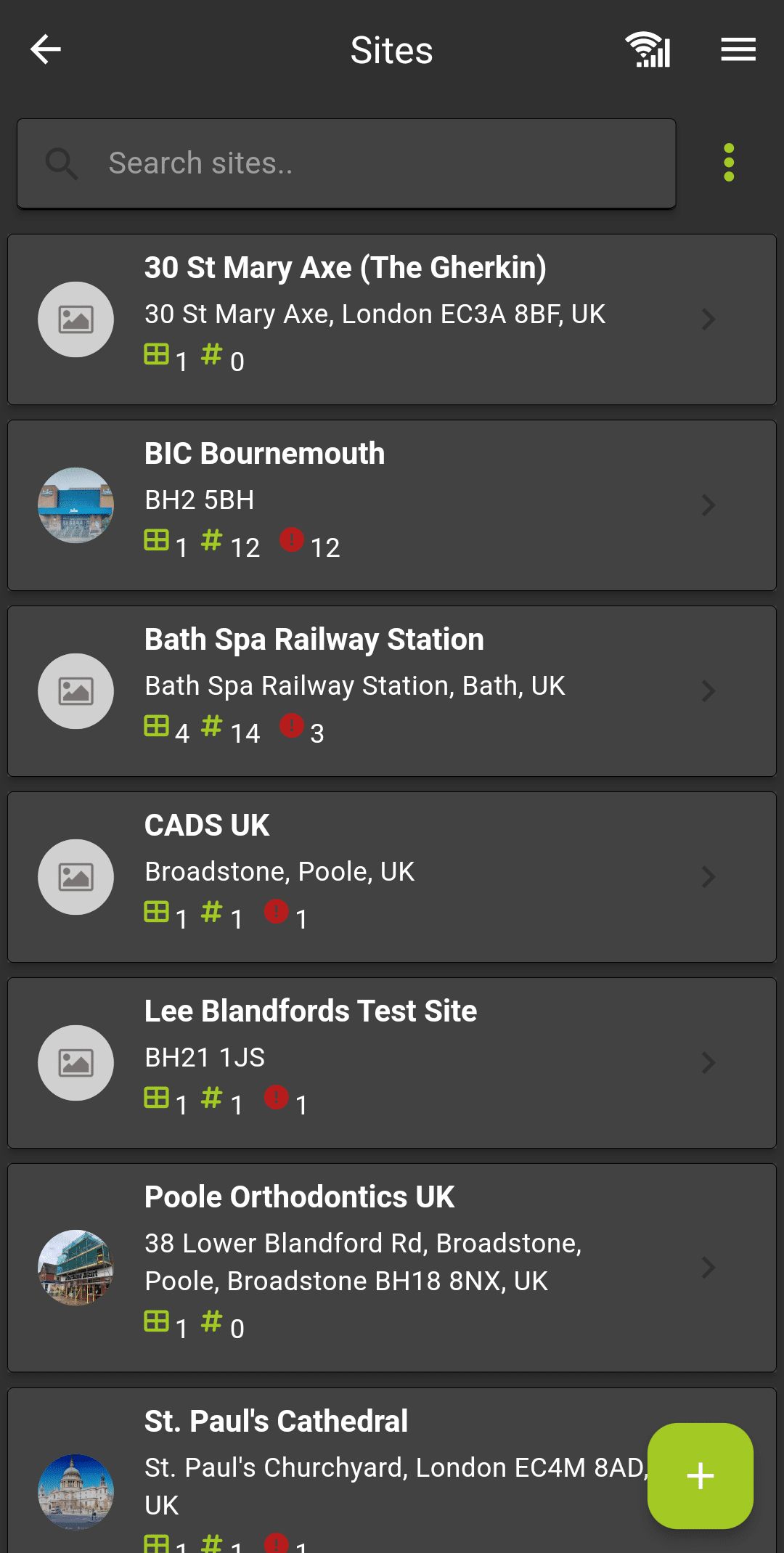
Task: Open the BIC Bournemouth site
Action: click(392, 505)
